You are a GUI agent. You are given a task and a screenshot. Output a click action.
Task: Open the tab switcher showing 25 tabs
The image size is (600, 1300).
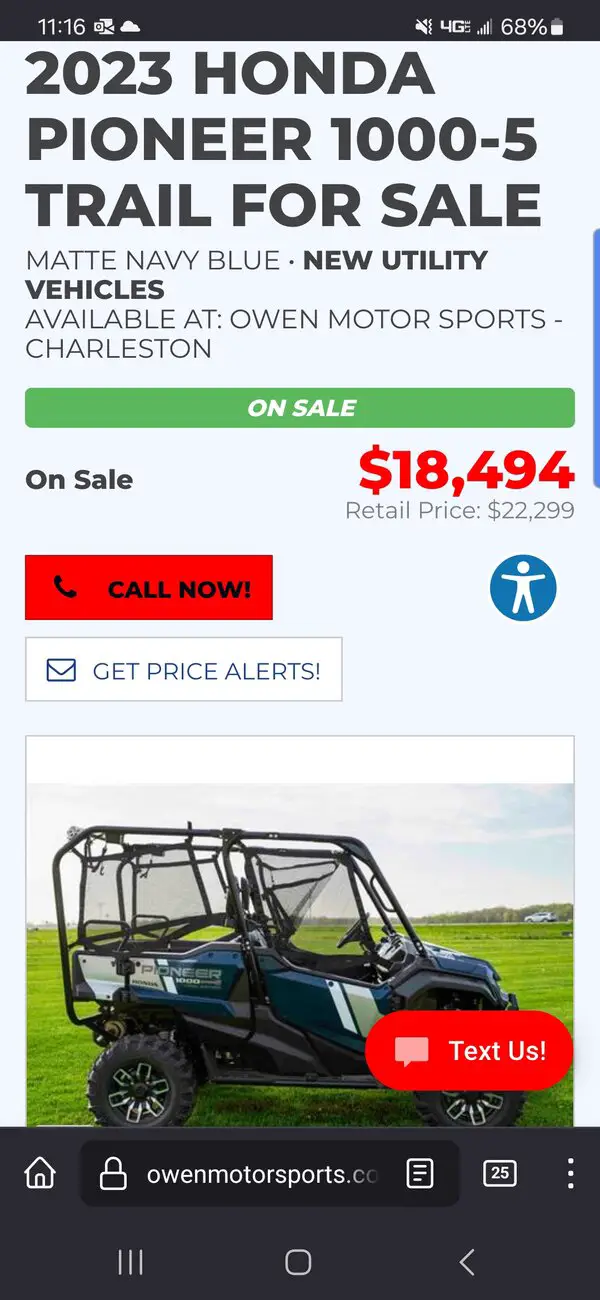tap(499, 1173)
